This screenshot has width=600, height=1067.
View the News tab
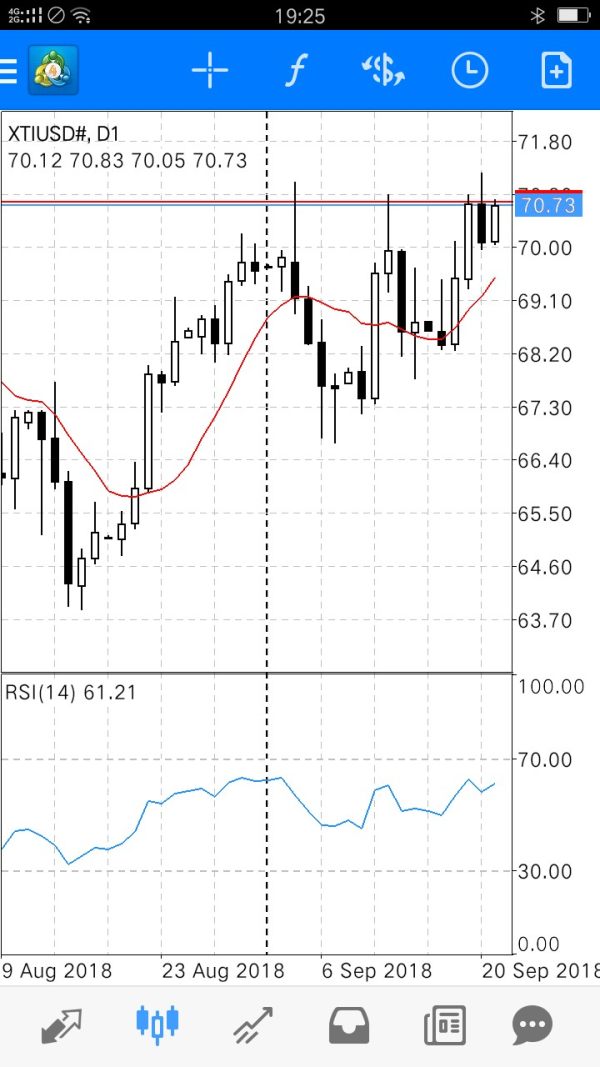[444, 1026]
